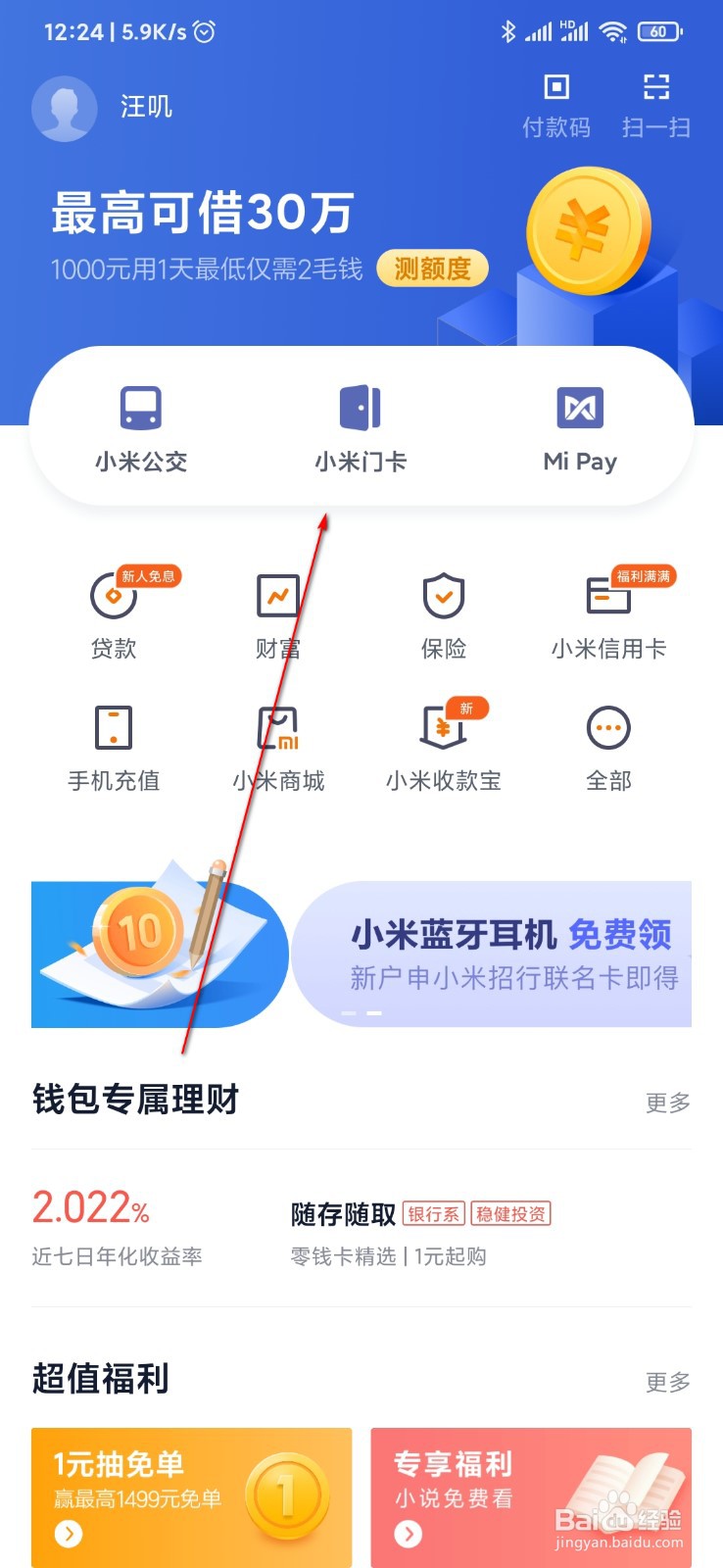Open 更多 next to 钱包专属理财
This screenshot has height=1568, width=723.
click(666, 1102)
